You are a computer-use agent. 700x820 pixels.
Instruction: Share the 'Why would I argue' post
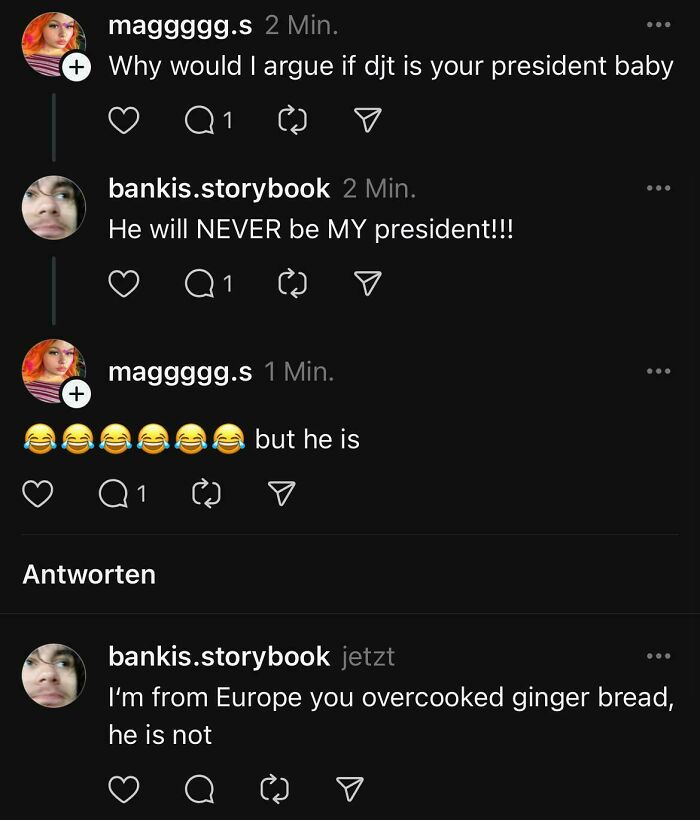click(368, 122)
